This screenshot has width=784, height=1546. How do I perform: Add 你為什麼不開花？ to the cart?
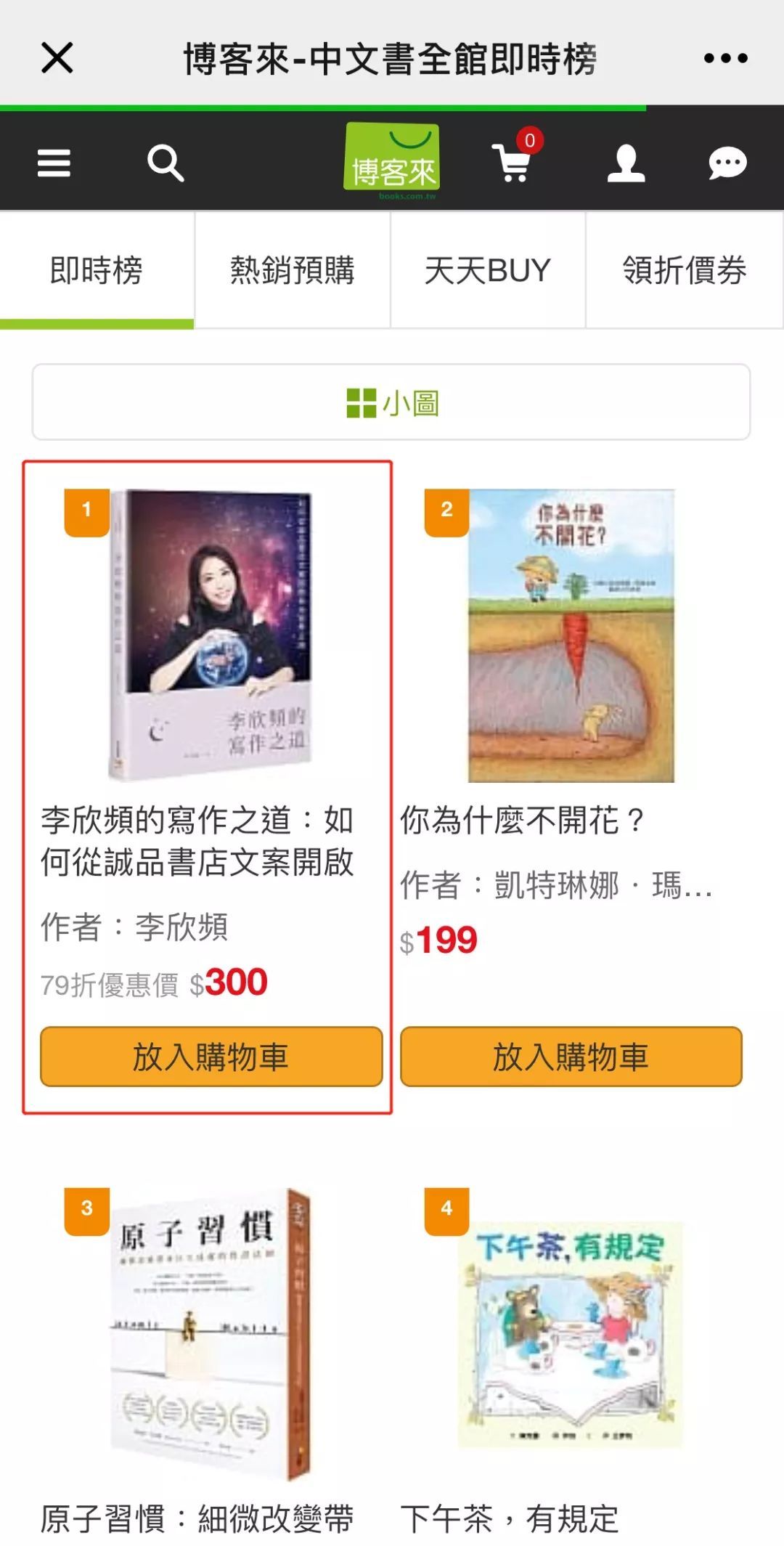pyautogui.click(x=571, y=1057)
